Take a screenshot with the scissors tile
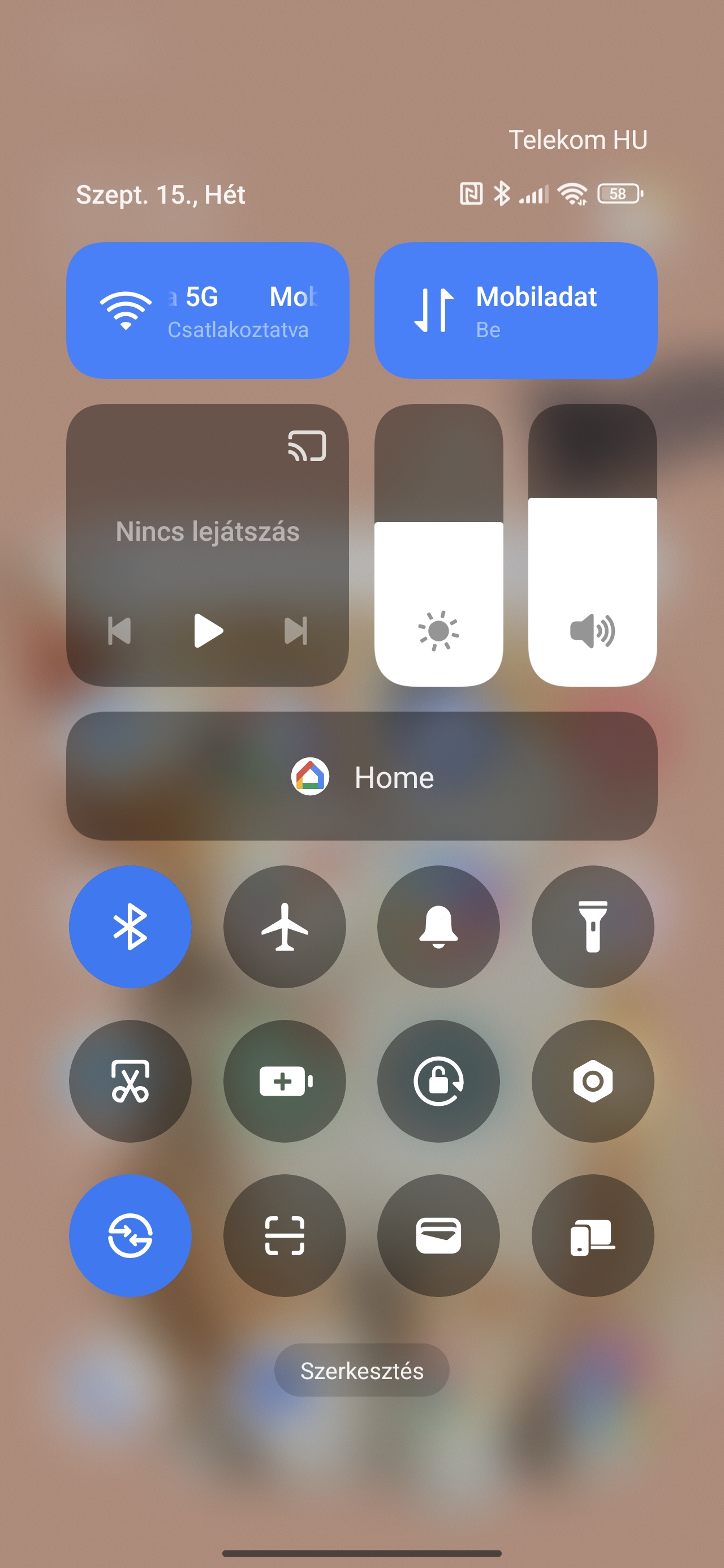 pyautogui.click(x=130, y=1081)
